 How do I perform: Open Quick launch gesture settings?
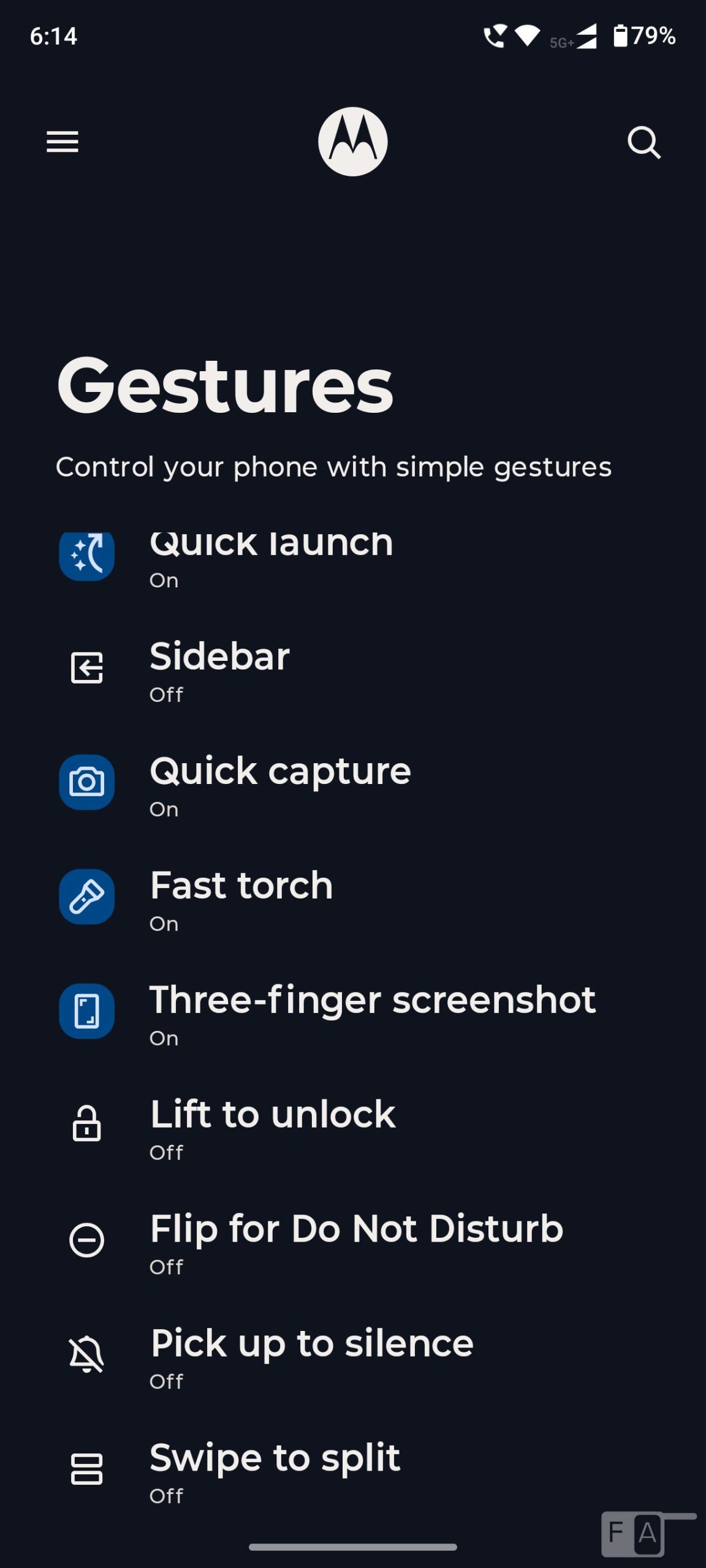(271, 557)
